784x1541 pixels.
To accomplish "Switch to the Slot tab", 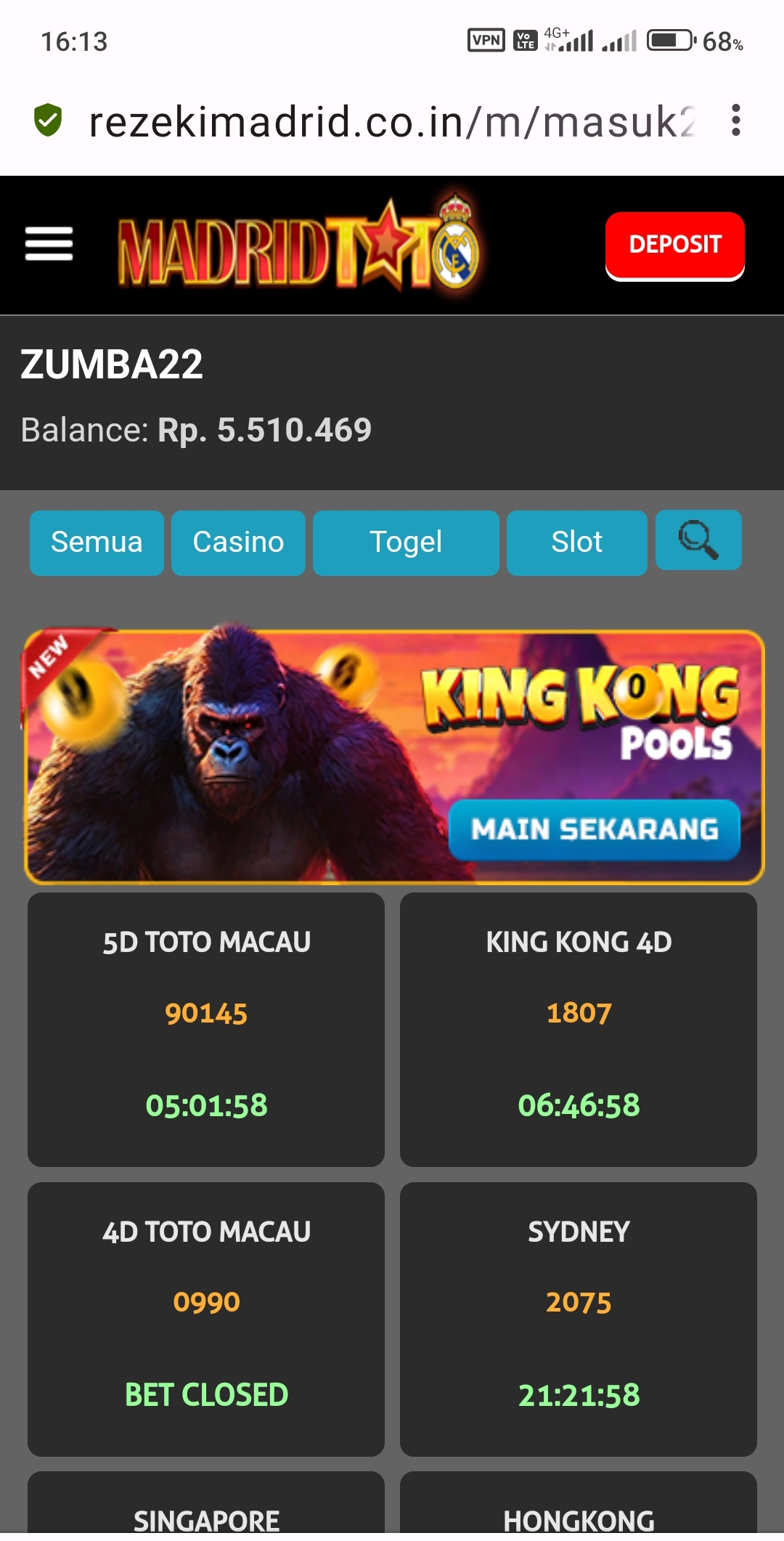I will click(x=576, y=542).
